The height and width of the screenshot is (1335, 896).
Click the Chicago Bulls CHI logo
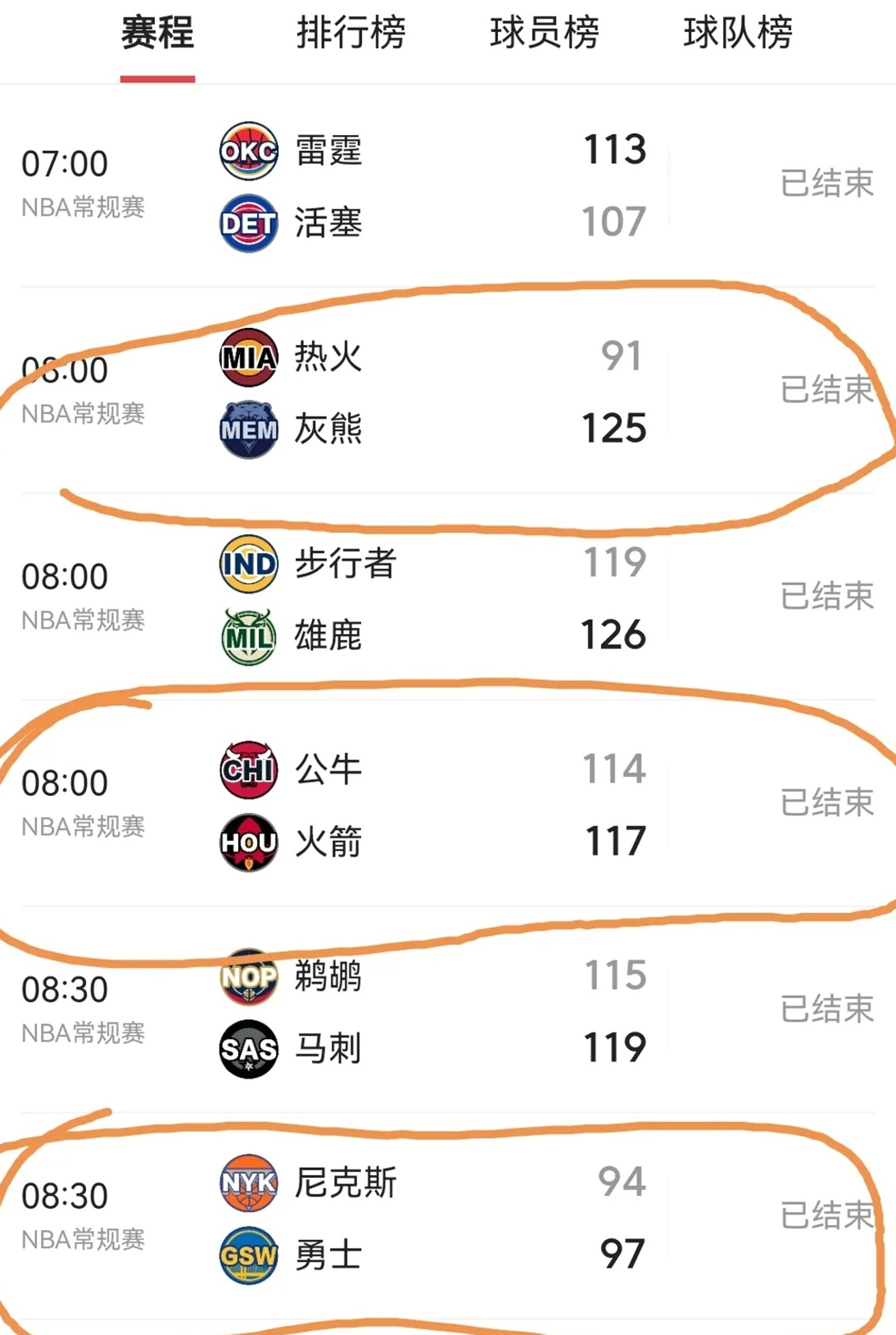point(249,770)
